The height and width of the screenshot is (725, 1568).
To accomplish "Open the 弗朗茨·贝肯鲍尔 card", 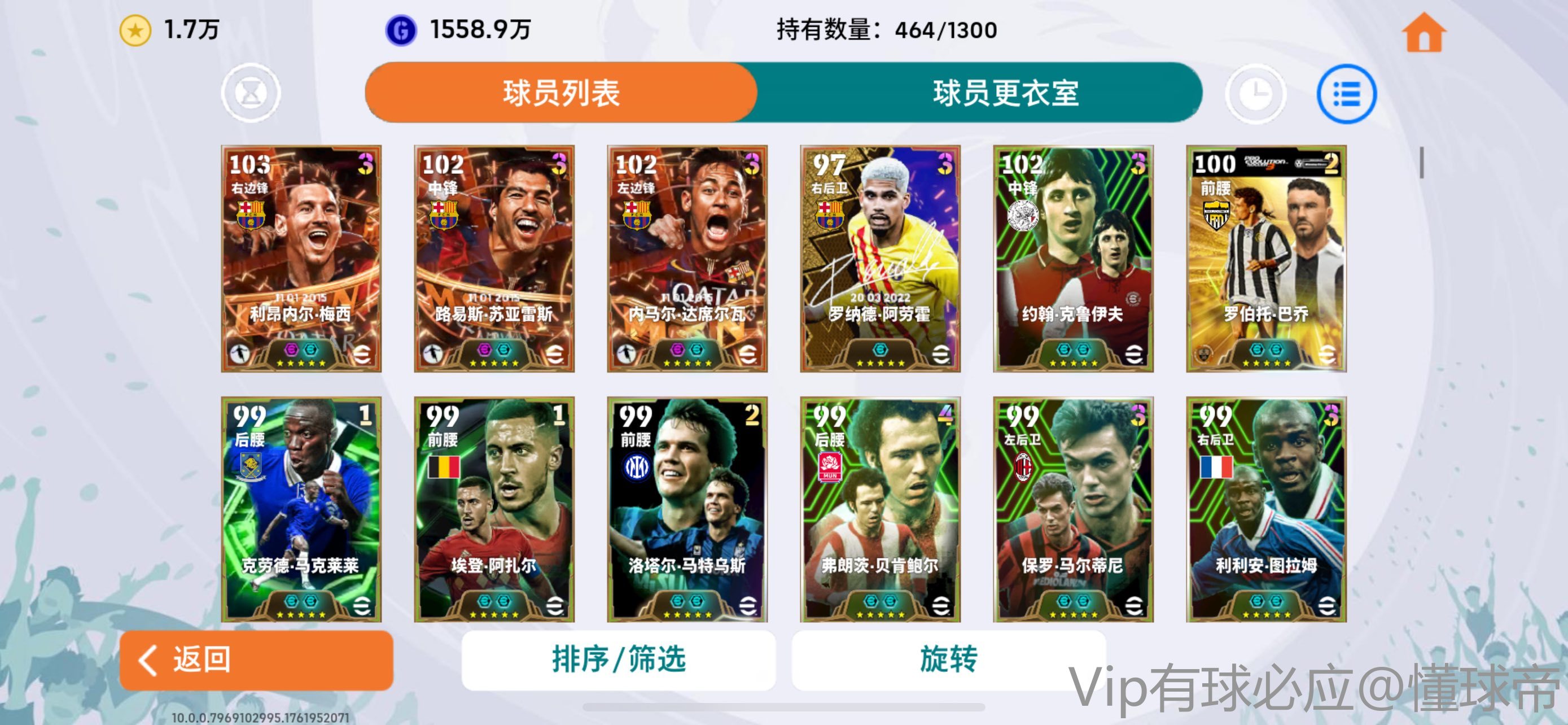I will tap(879, 509).
